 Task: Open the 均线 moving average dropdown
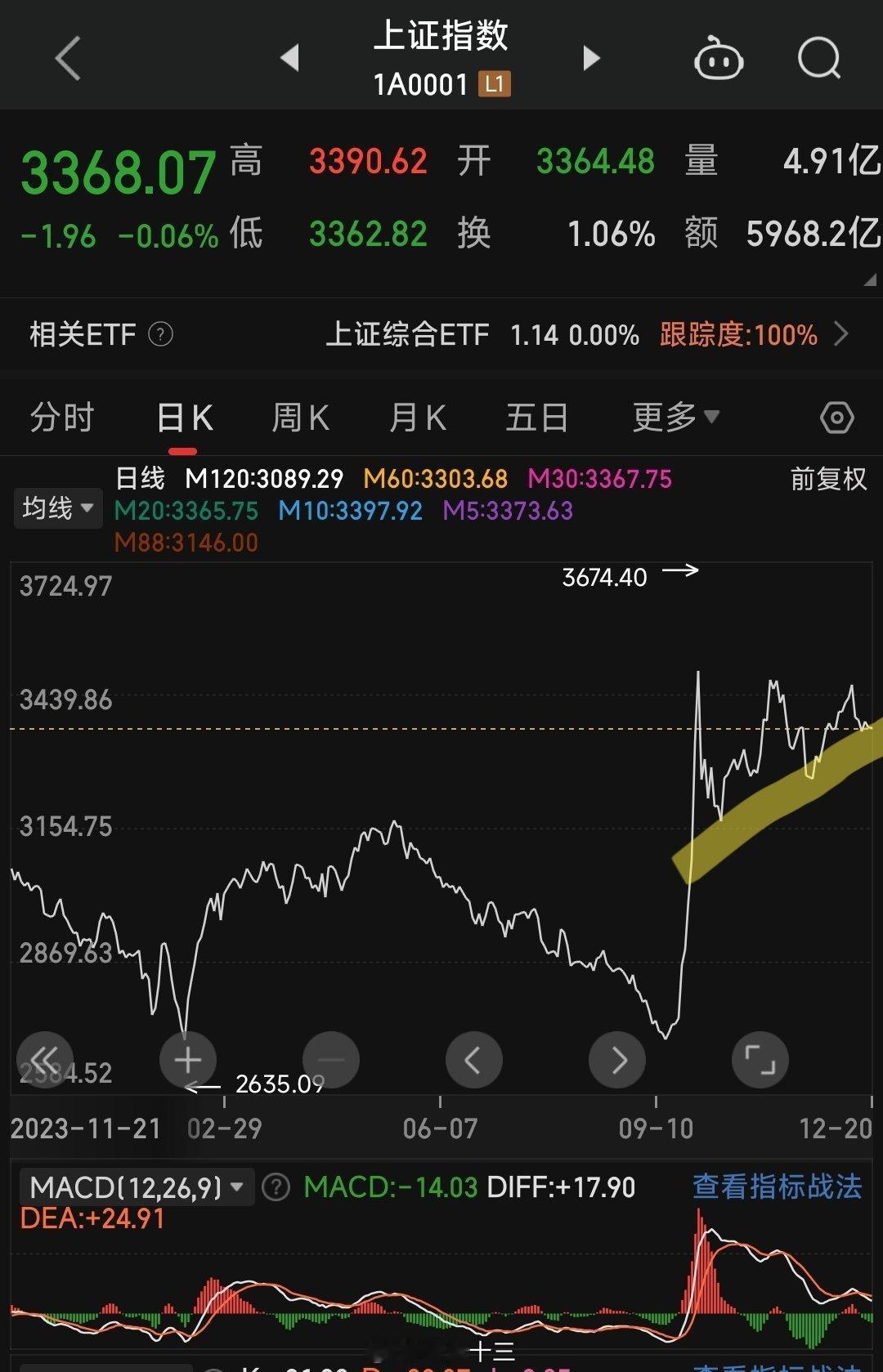coord(57,508)
